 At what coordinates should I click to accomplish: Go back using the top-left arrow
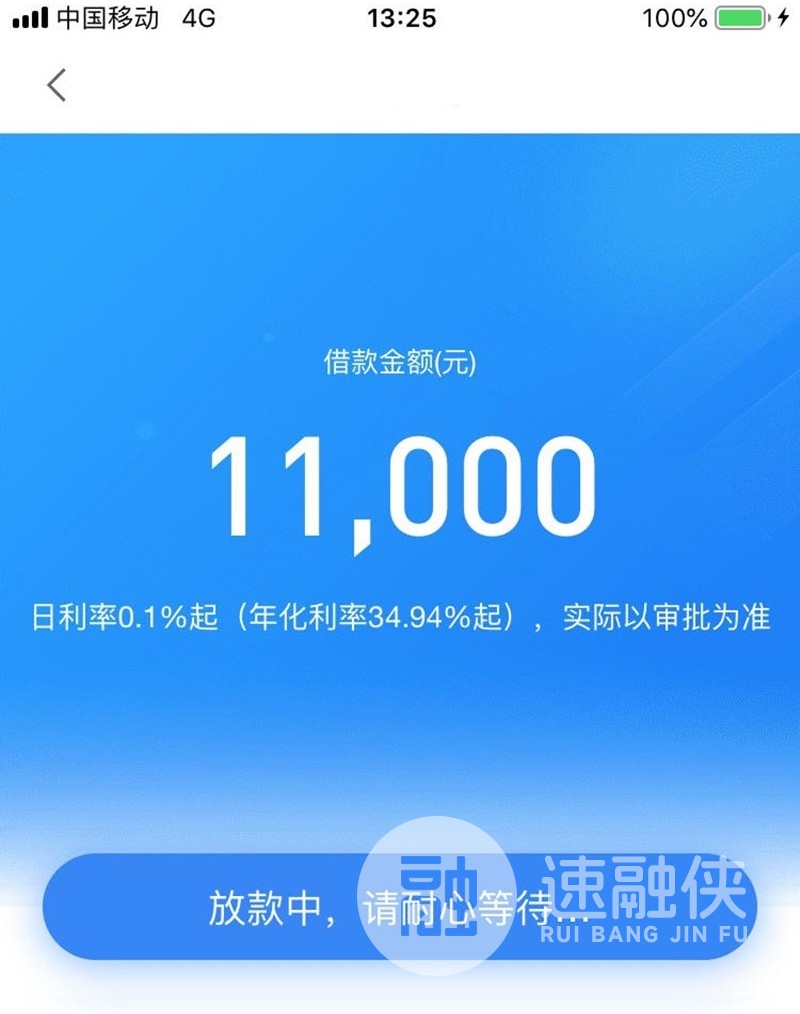57,86
